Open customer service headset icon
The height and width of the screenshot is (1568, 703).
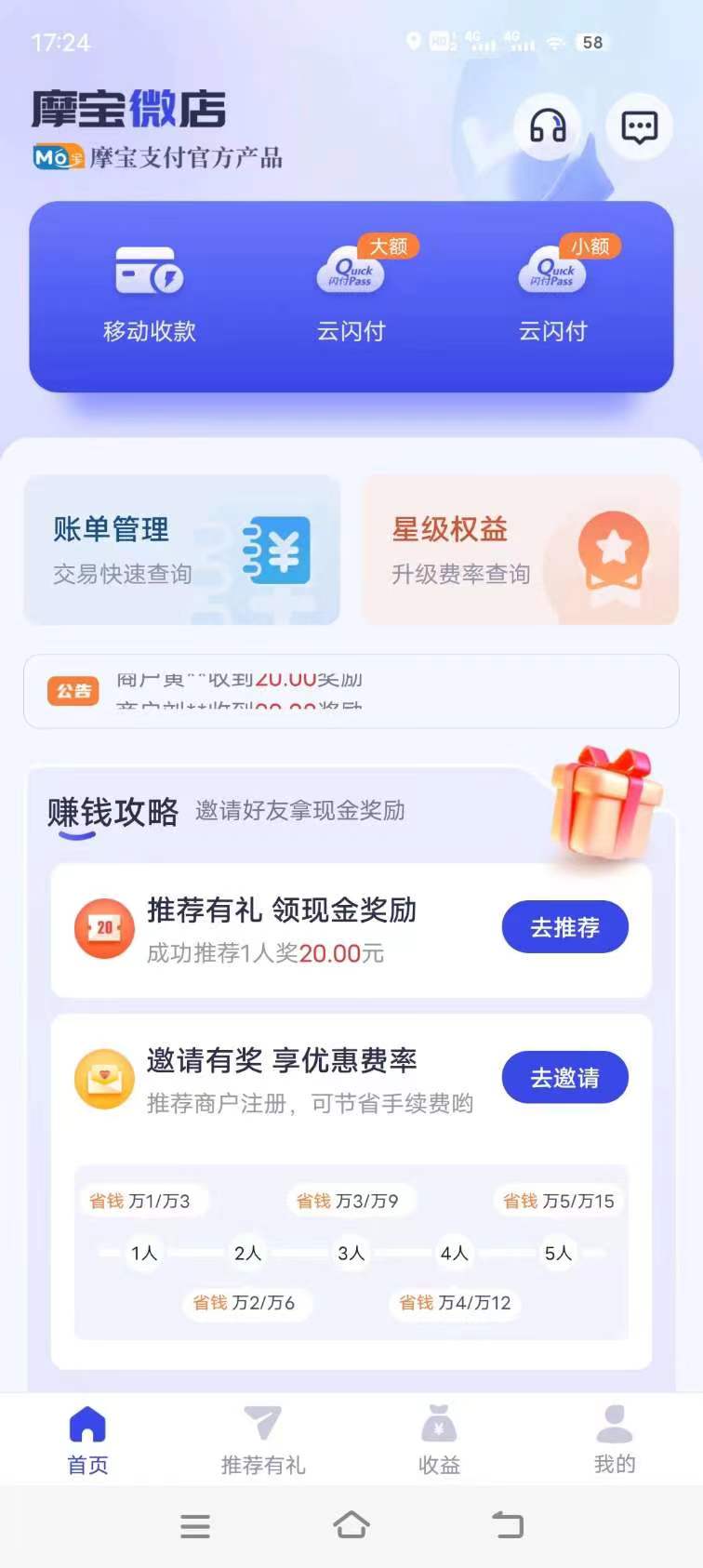[547, 126]
